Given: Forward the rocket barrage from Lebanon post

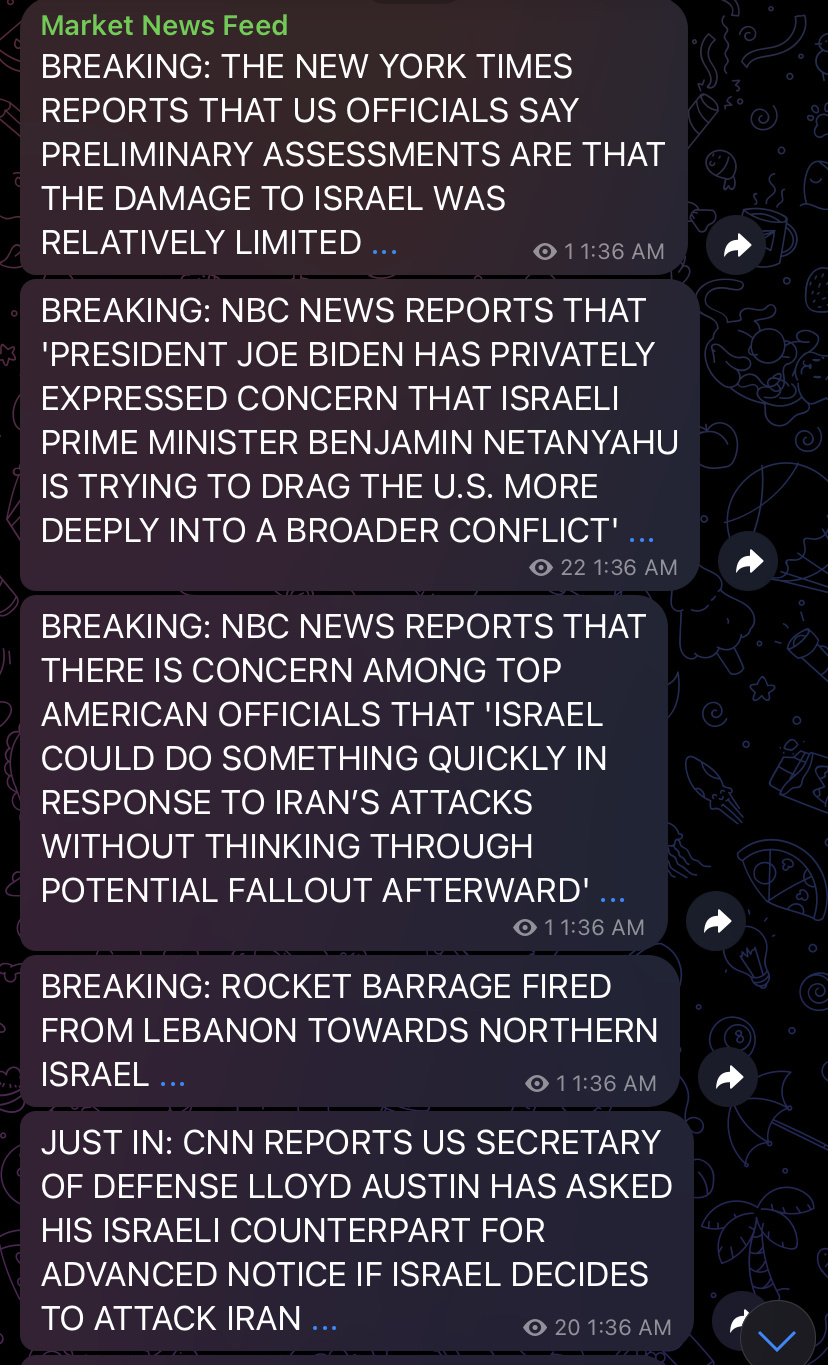Looking at the screenshot, I should point(730,1078).
